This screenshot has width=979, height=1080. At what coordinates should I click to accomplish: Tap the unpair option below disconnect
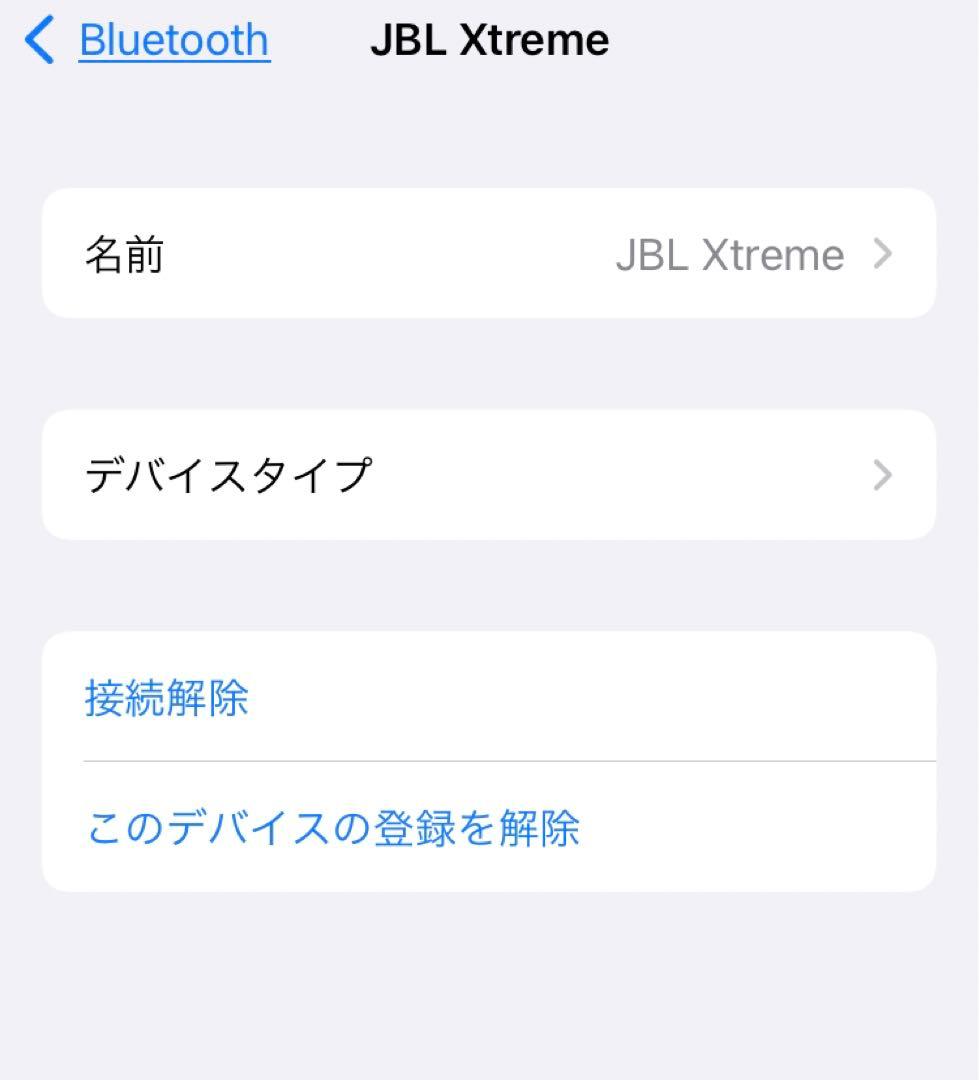pyautogui.click(x=332, y=828)
